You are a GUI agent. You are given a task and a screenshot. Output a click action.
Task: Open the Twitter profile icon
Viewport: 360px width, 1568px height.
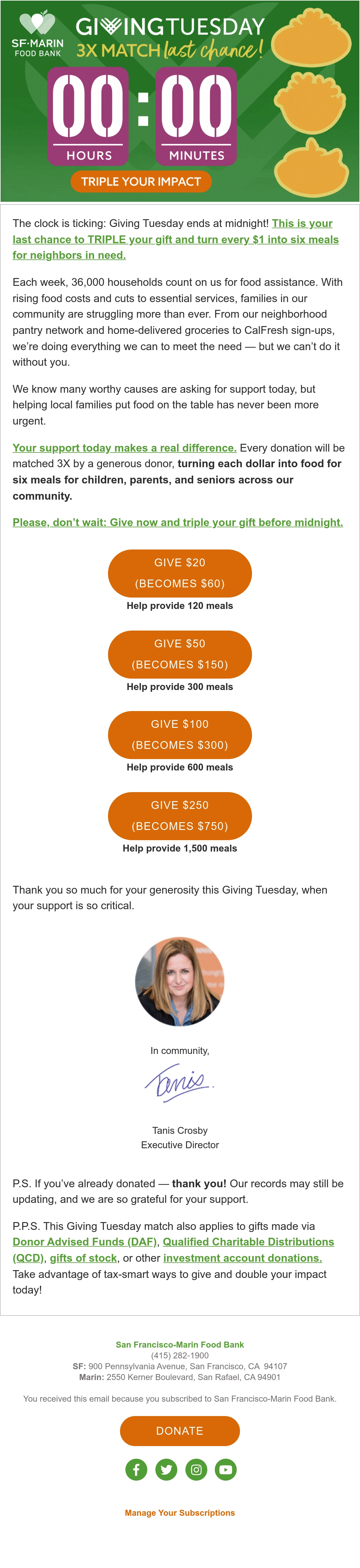click(x=166, y=1470)
